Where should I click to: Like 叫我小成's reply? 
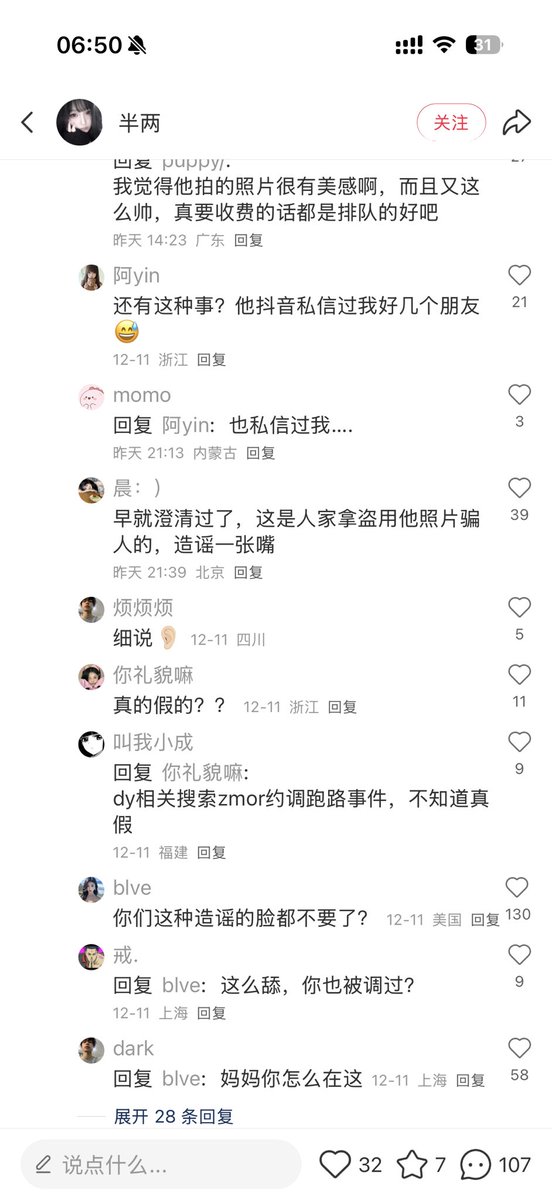519,741
